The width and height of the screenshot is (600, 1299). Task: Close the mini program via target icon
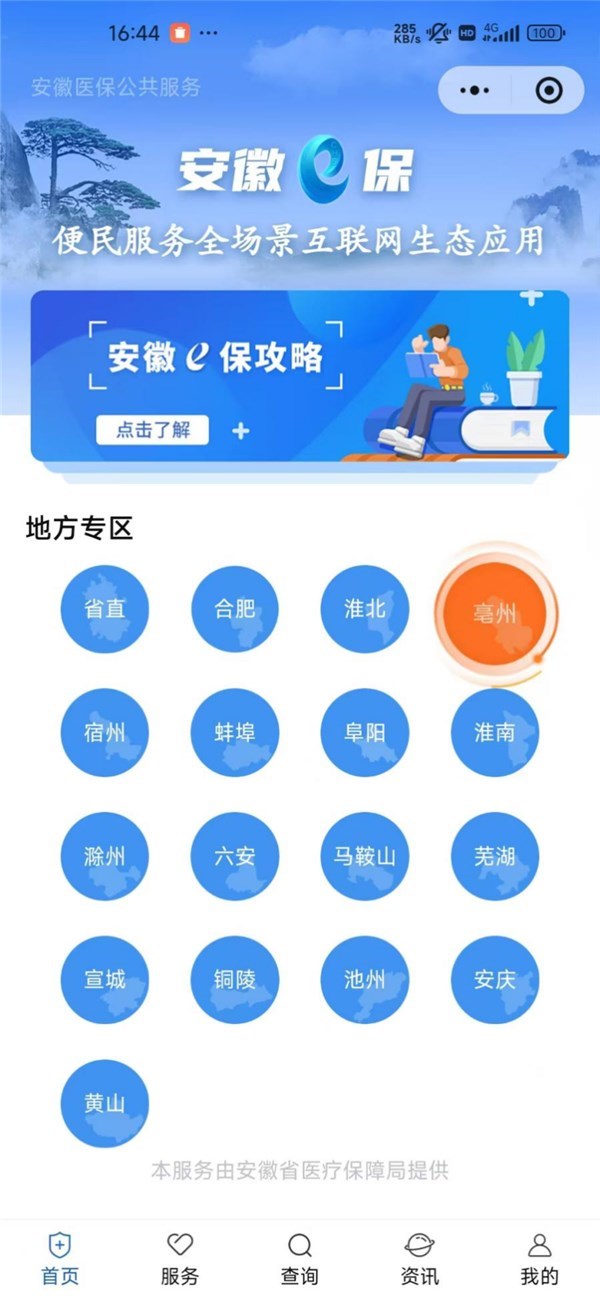pos(548,91)
